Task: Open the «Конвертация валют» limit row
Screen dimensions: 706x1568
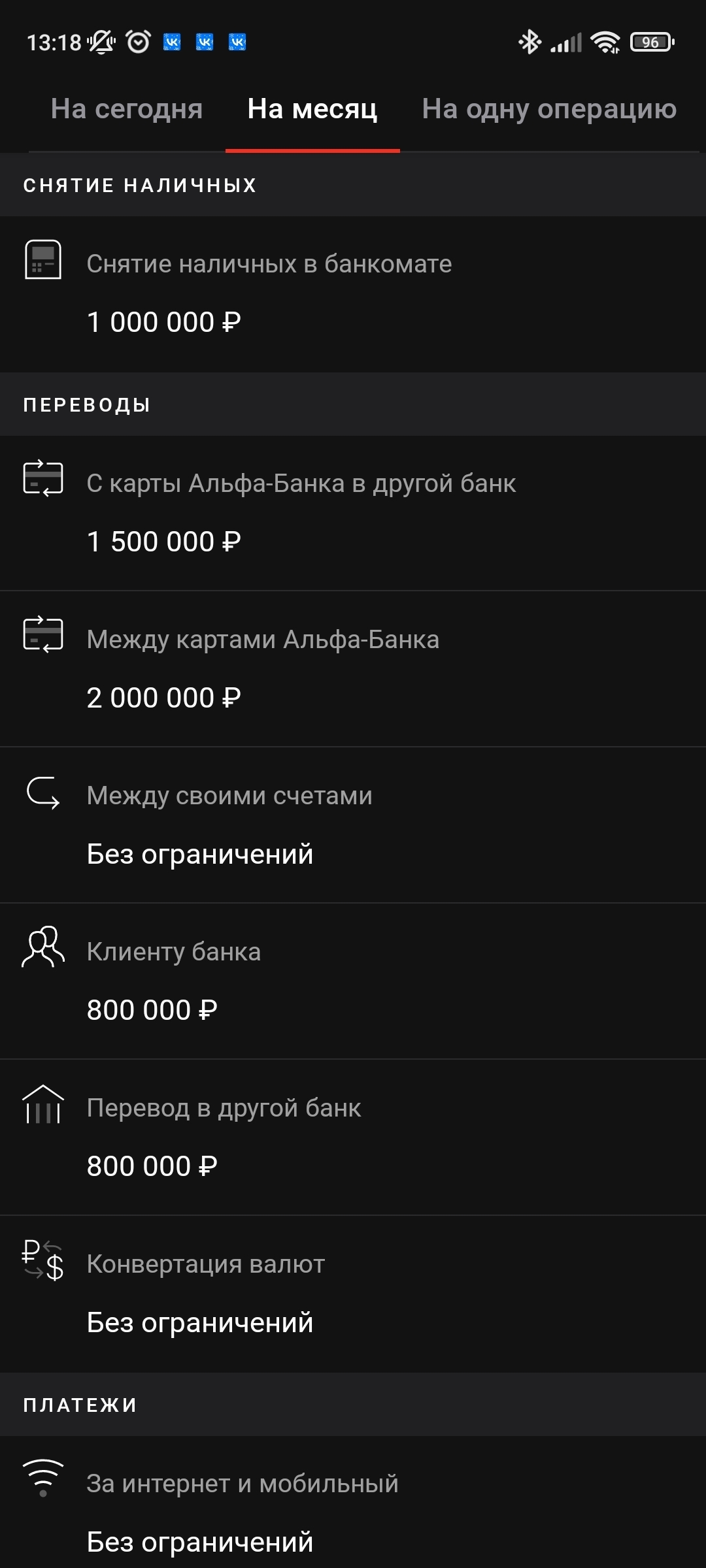Action: 353,1294
